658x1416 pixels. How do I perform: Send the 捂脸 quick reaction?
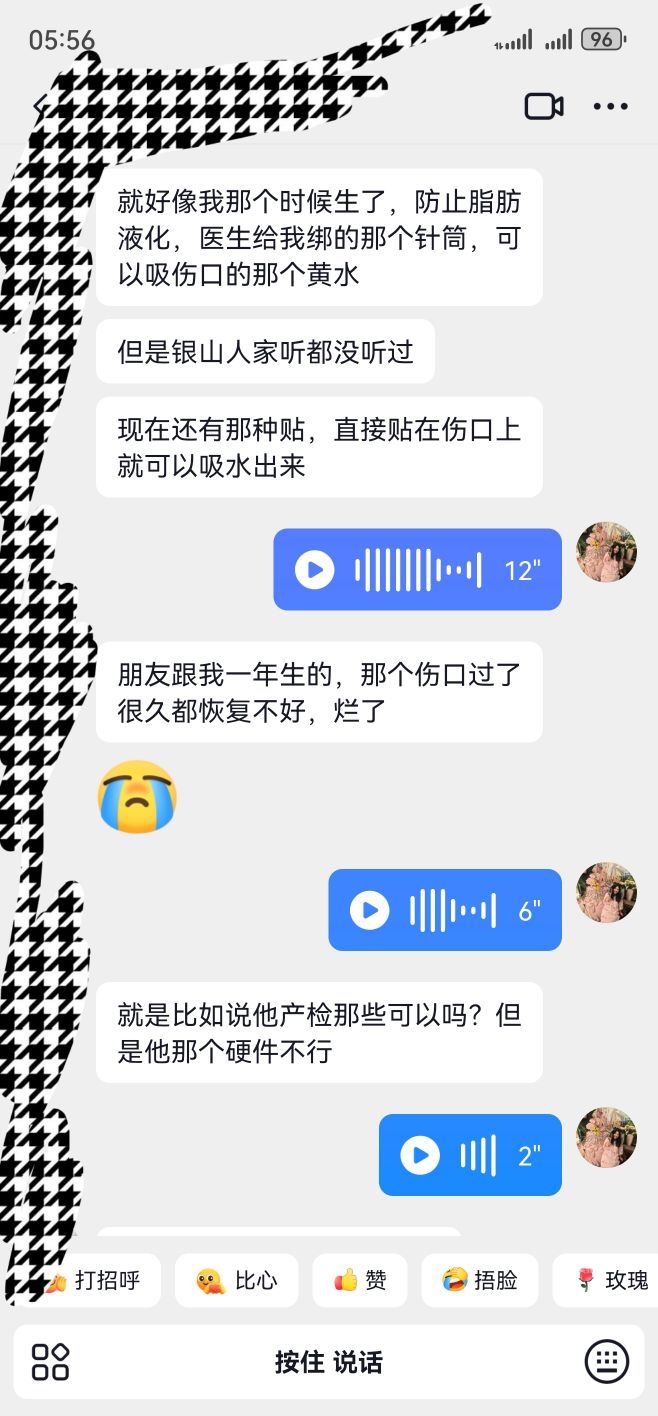[x=480, y=1280]
